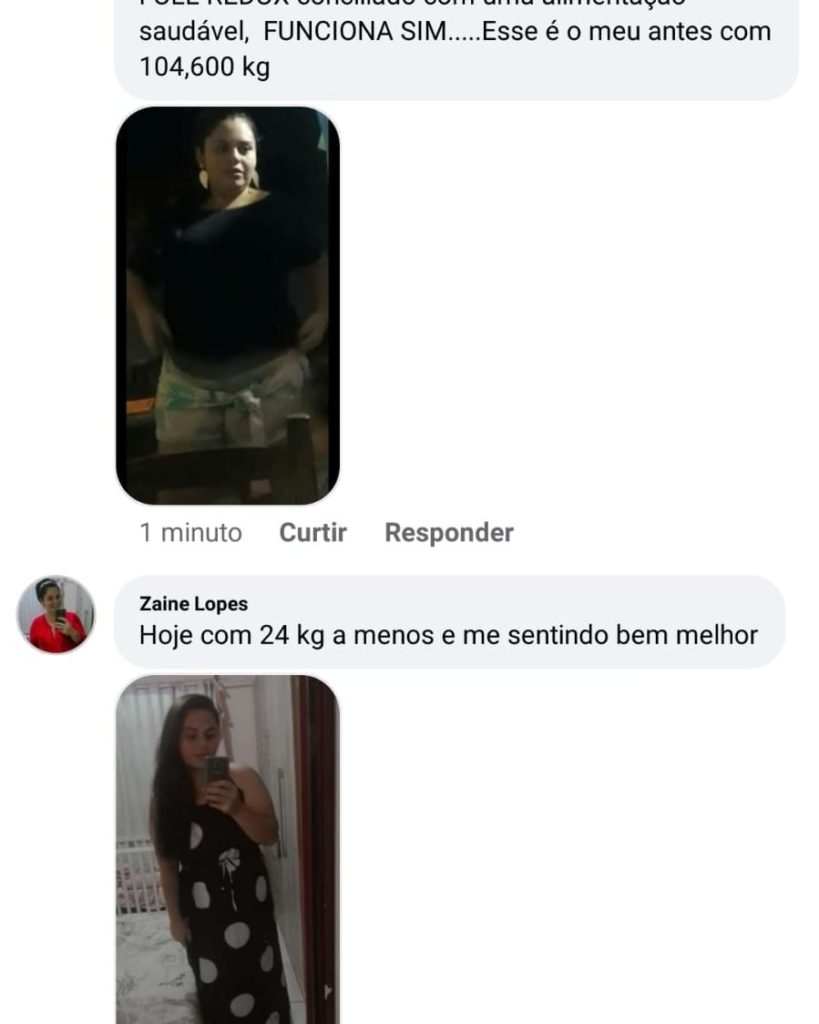Open Zaine Lopes's profile picture
The width and height of the screenshot is (819, 1024).
pyautogui.click(x=56, y=615)
